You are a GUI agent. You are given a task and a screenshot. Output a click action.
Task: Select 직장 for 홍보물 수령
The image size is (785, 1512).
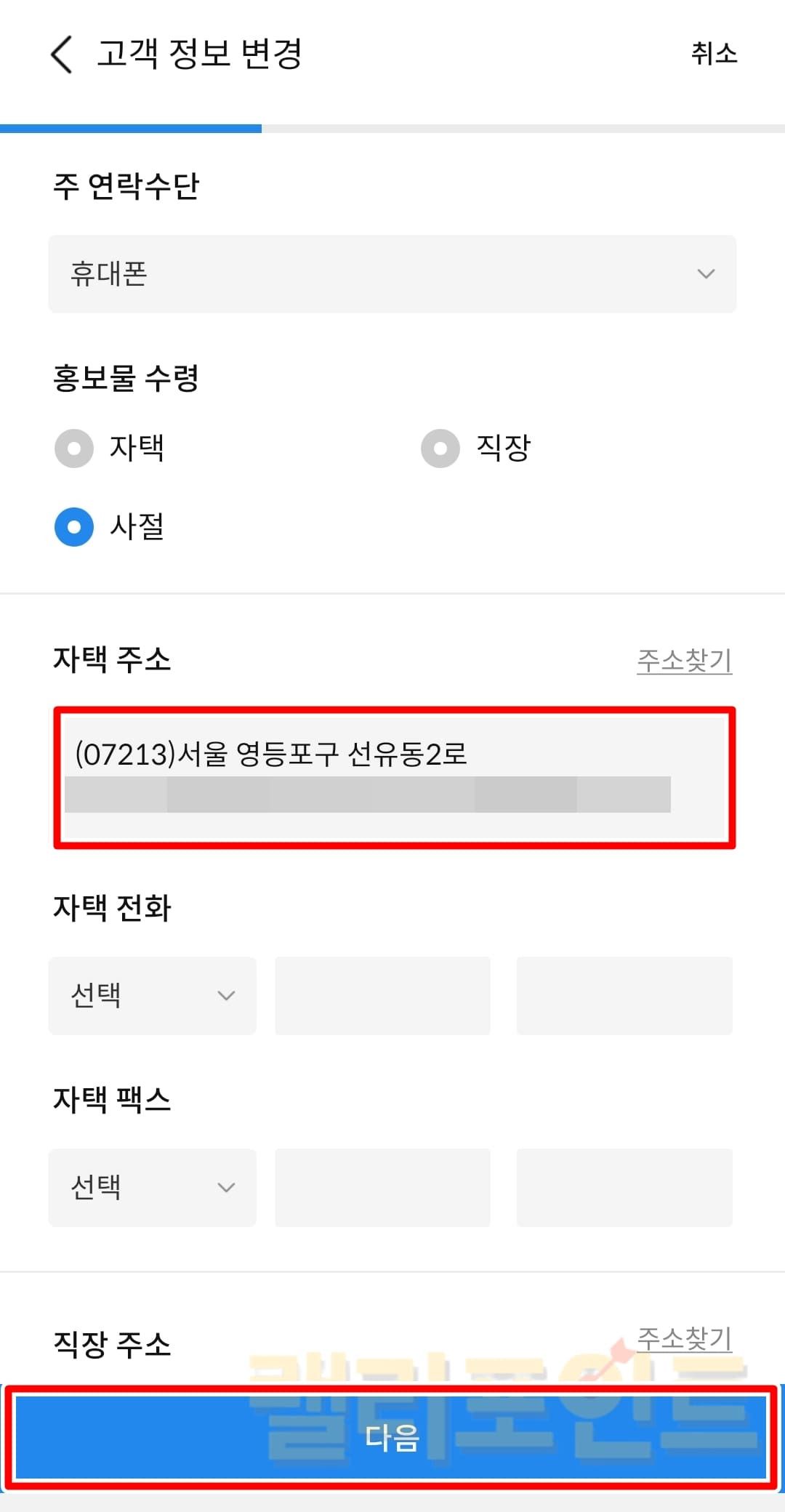click(x=441, y=448)
